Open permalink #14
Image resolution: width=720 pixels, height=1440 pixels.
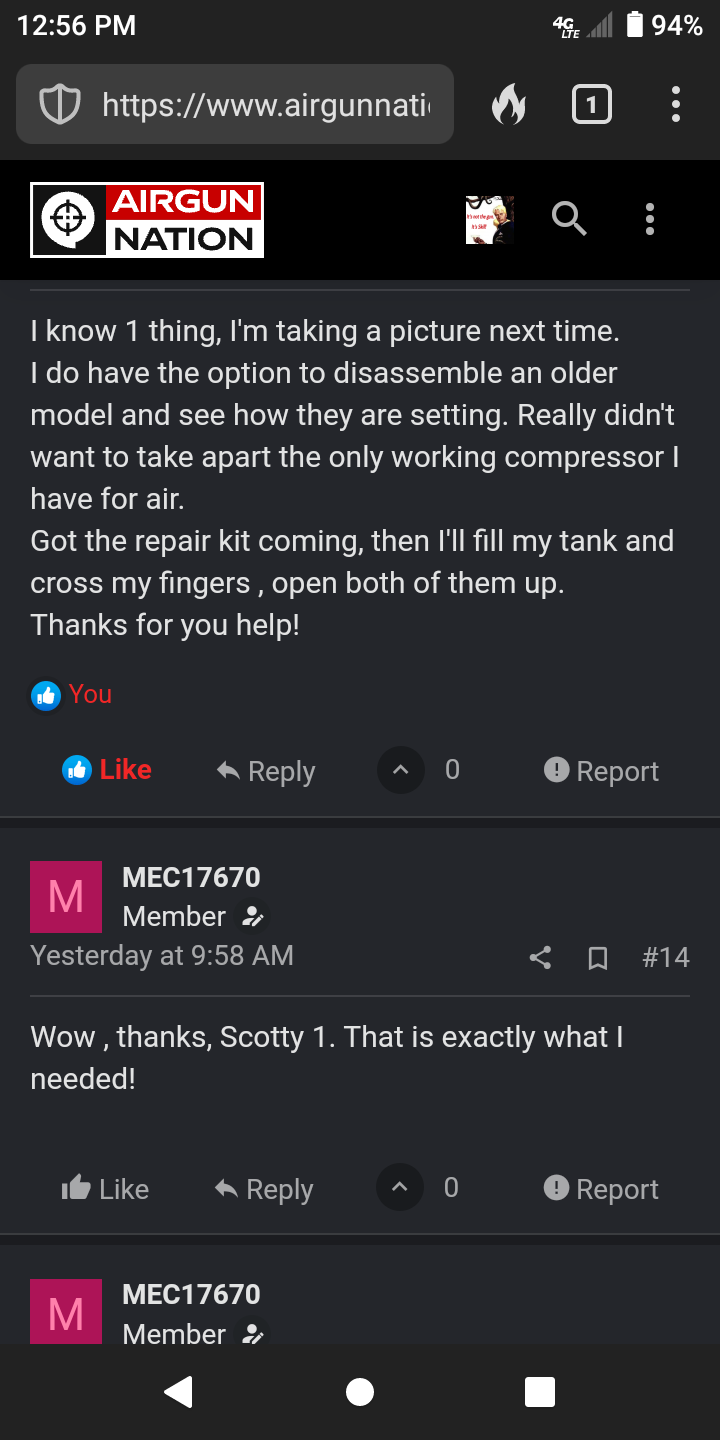coord(666,957)
